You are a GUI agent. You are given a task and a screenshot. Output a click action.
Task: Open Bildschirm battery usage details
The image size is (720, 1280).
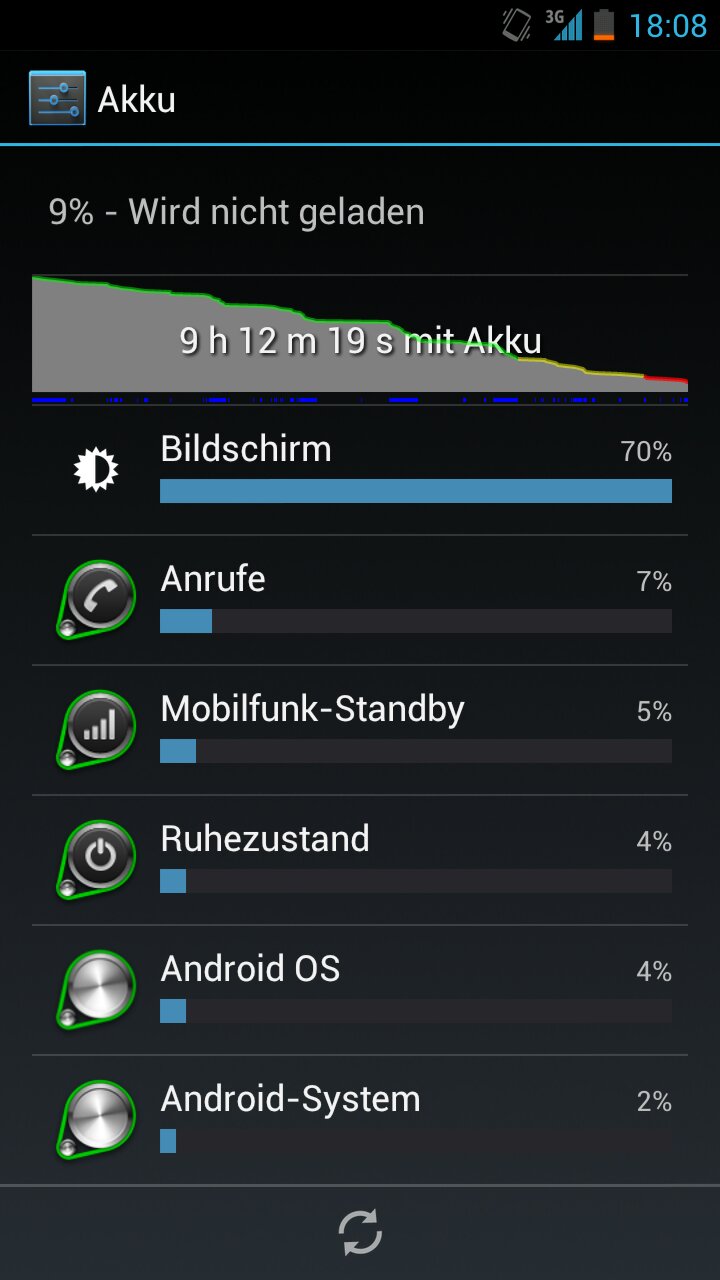pos(360,470)
